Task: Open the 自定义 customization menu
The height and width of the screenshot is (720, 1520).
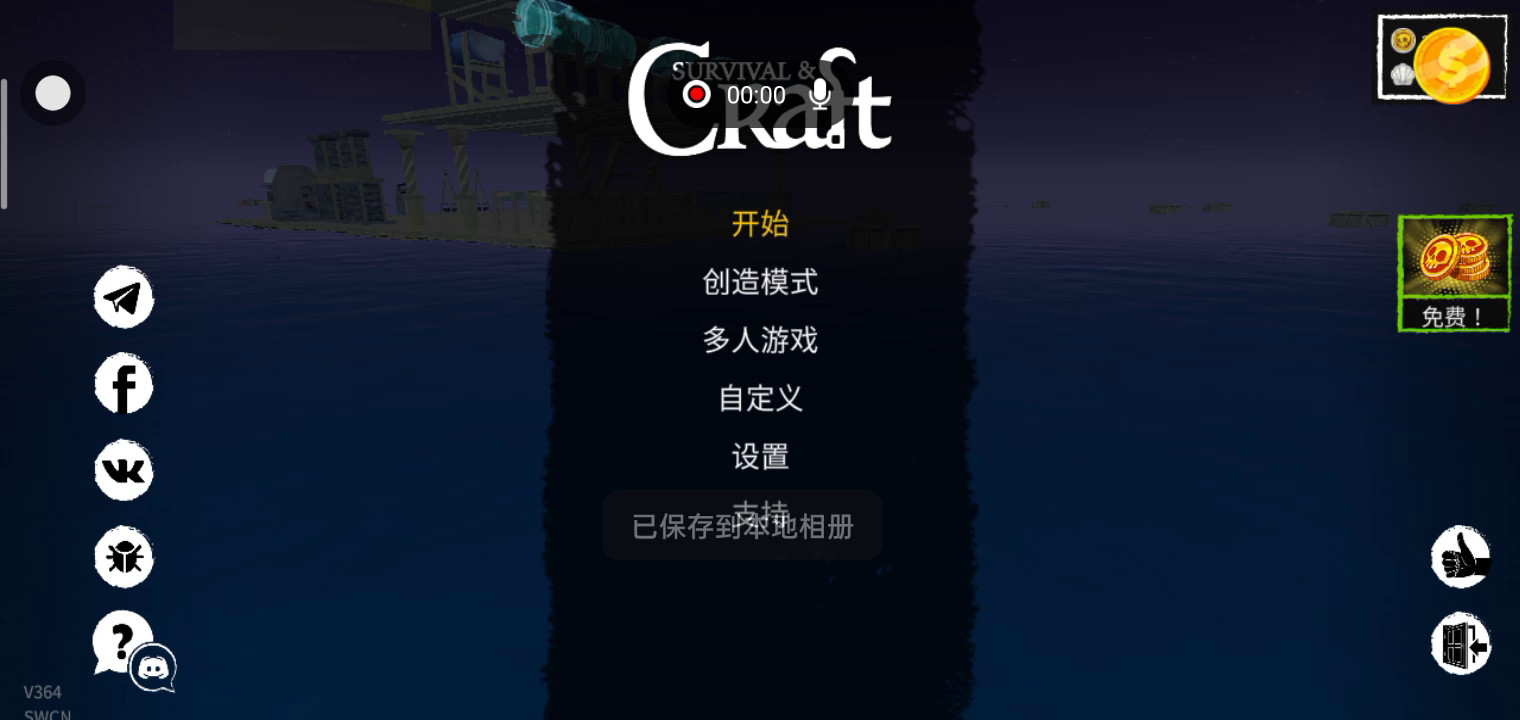Action: 760,398
